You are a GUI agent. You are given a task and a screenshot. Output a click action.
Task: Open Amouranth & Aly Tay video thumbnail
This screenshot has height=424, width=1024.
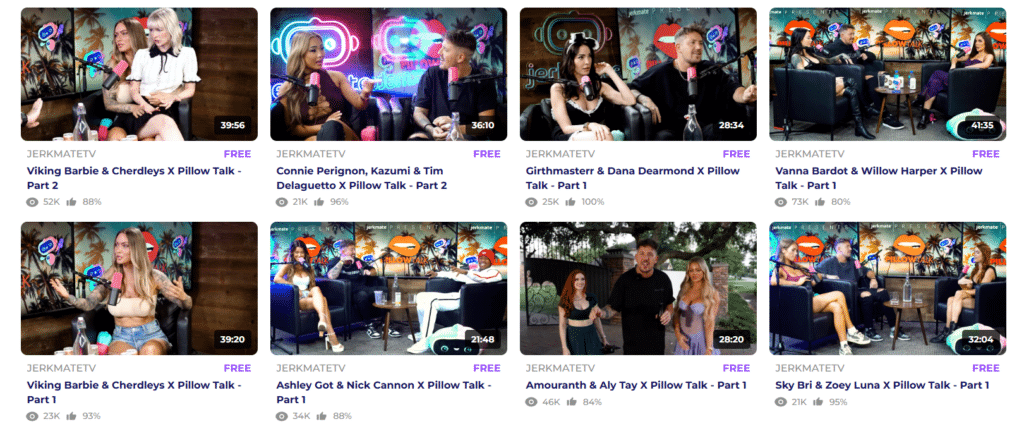tap(638, 288)
